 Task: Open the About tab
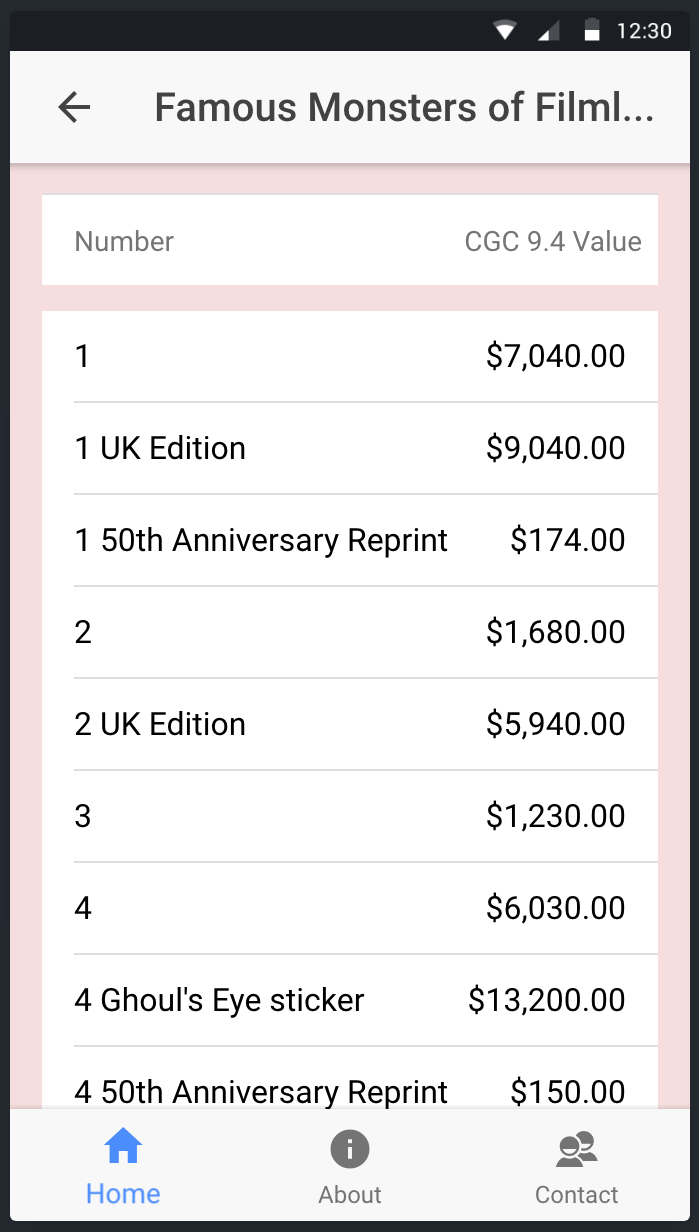[x=350, y=1165]
